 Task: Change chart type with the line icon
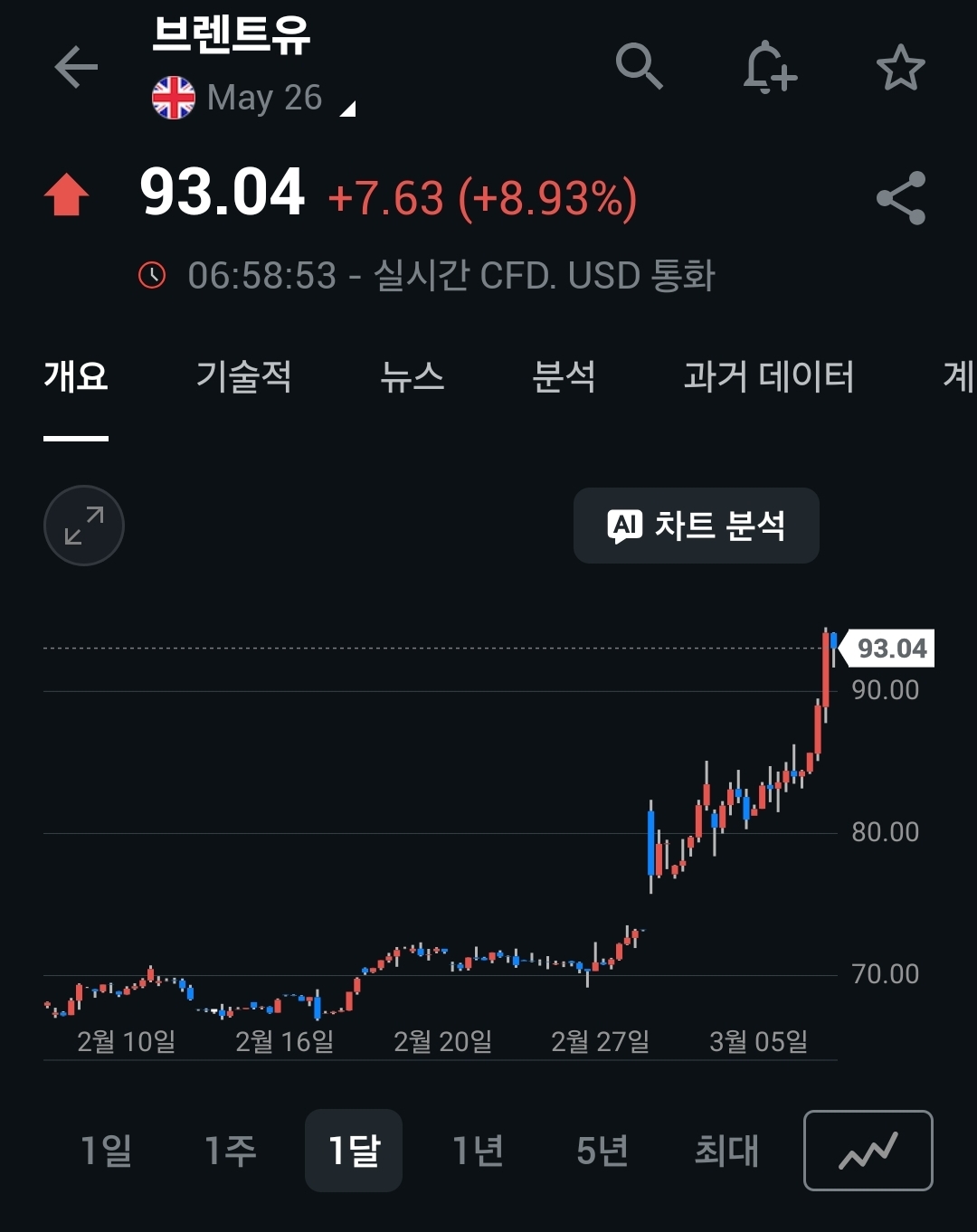click(x=868, y=1151)
